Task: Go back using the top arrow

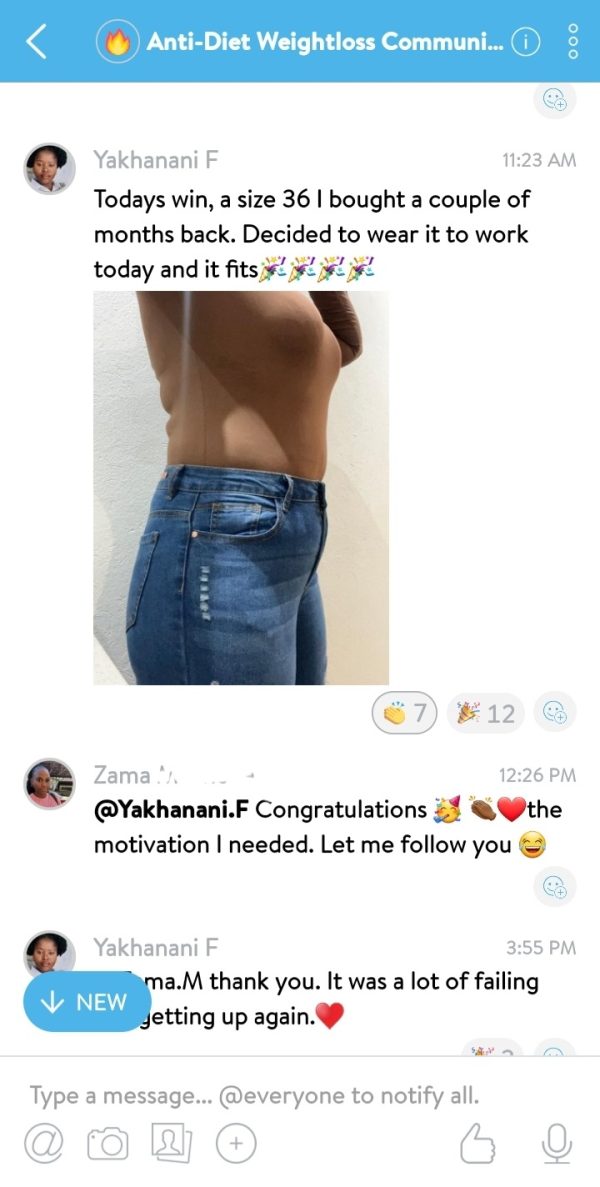Action: click(37, 42)
